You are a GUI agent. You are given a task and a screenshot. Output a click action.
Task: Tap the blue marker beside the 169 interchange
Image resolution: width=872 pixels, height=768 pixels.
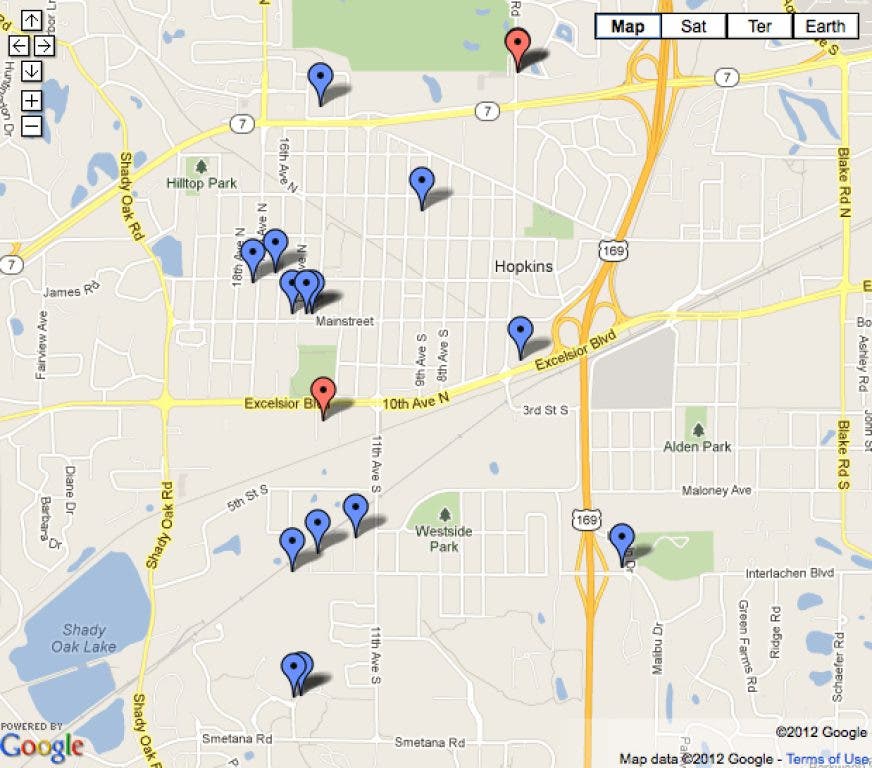click(520, 335)
